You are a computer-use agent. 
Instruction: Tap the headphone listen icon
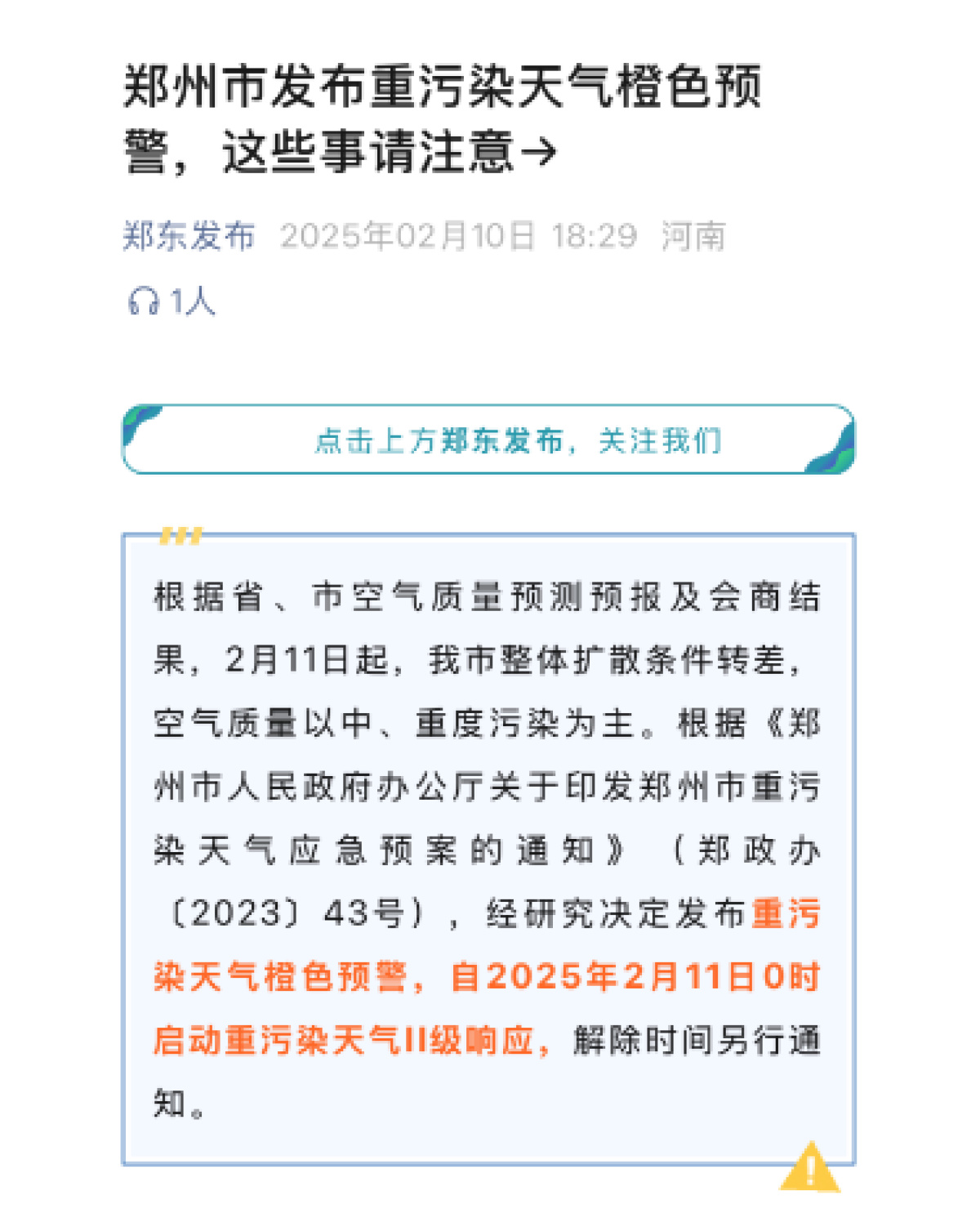click(144, 301)
